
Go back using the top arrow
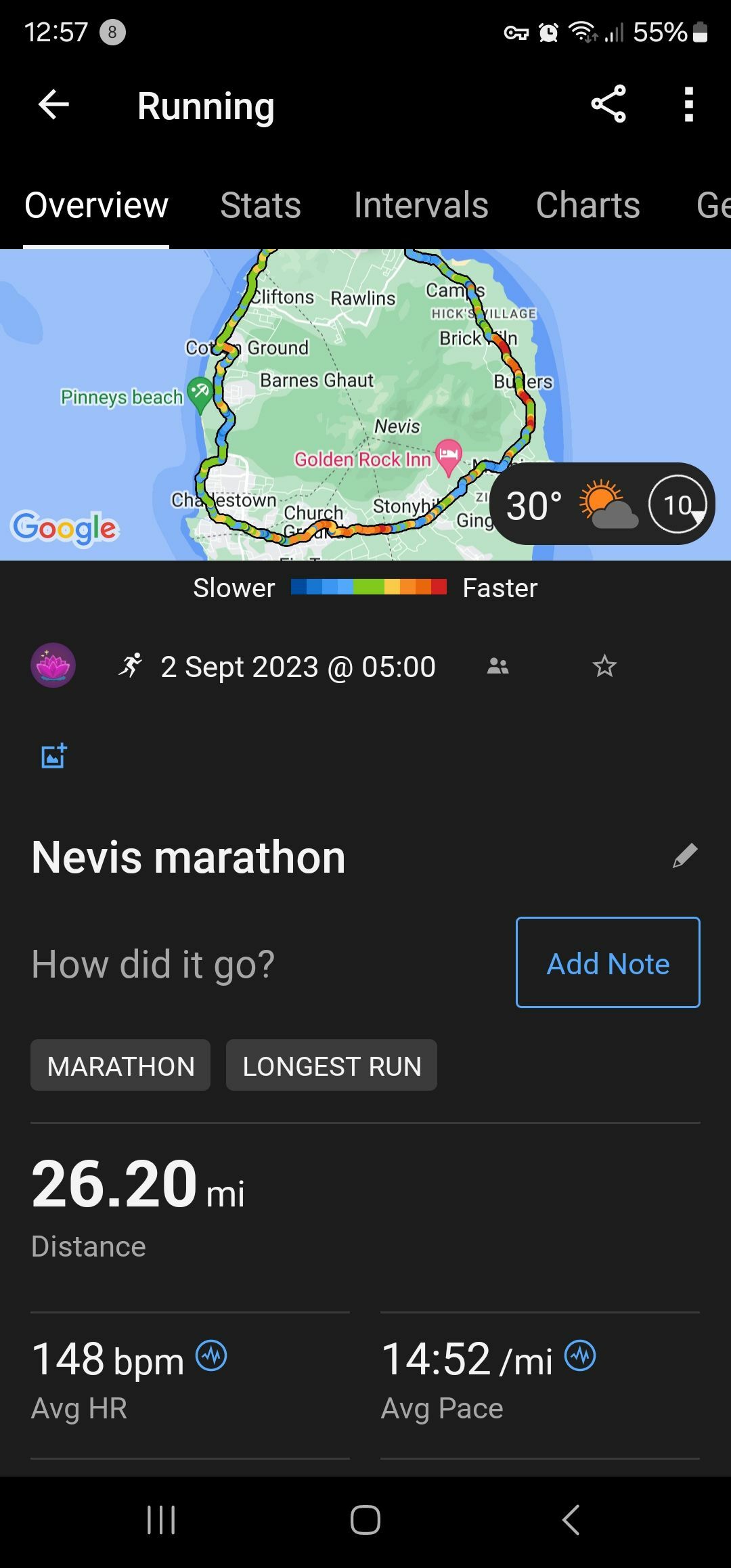click(53, 105)
